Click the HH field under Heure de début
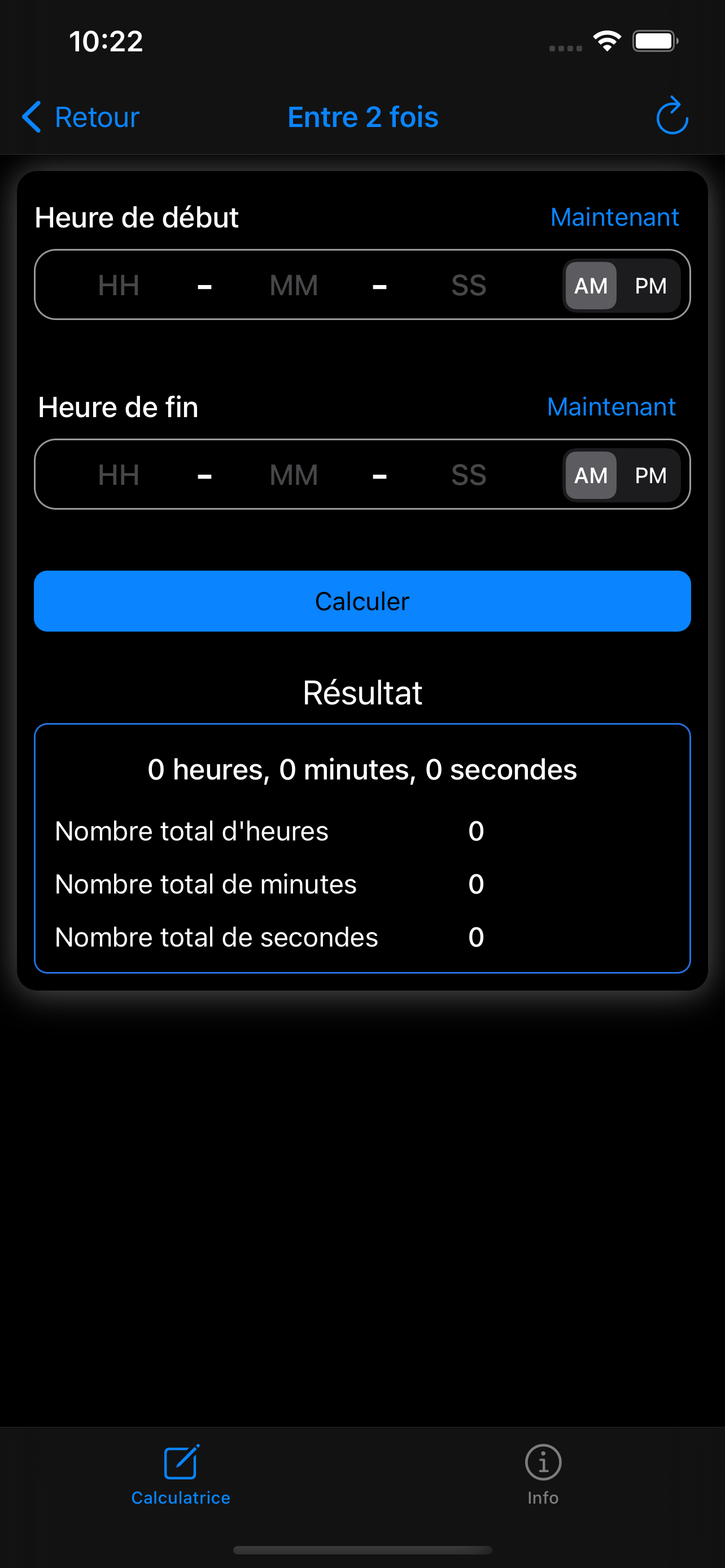 coord(119,284)
